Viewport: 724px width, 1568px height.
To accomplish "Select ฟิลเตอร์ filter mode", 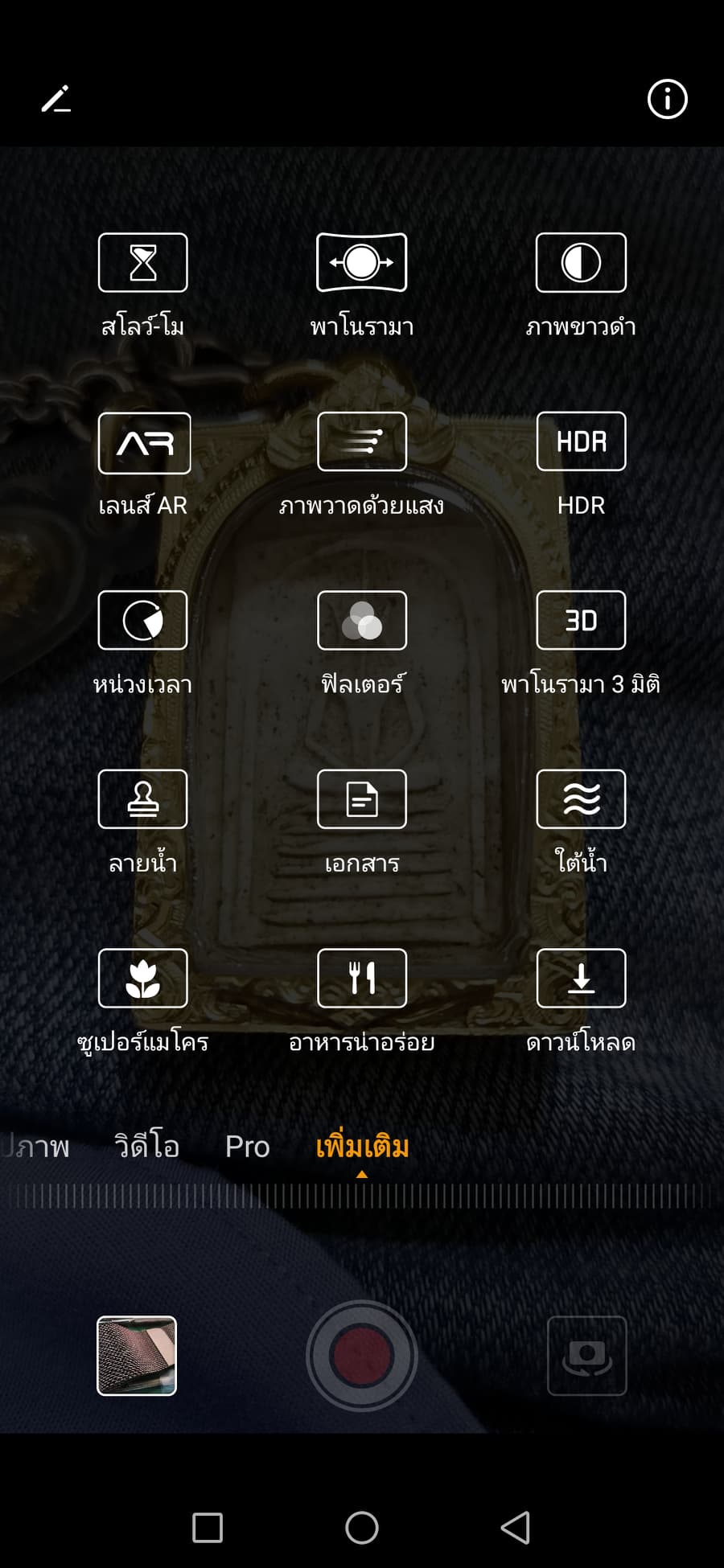I will [362, 621].
